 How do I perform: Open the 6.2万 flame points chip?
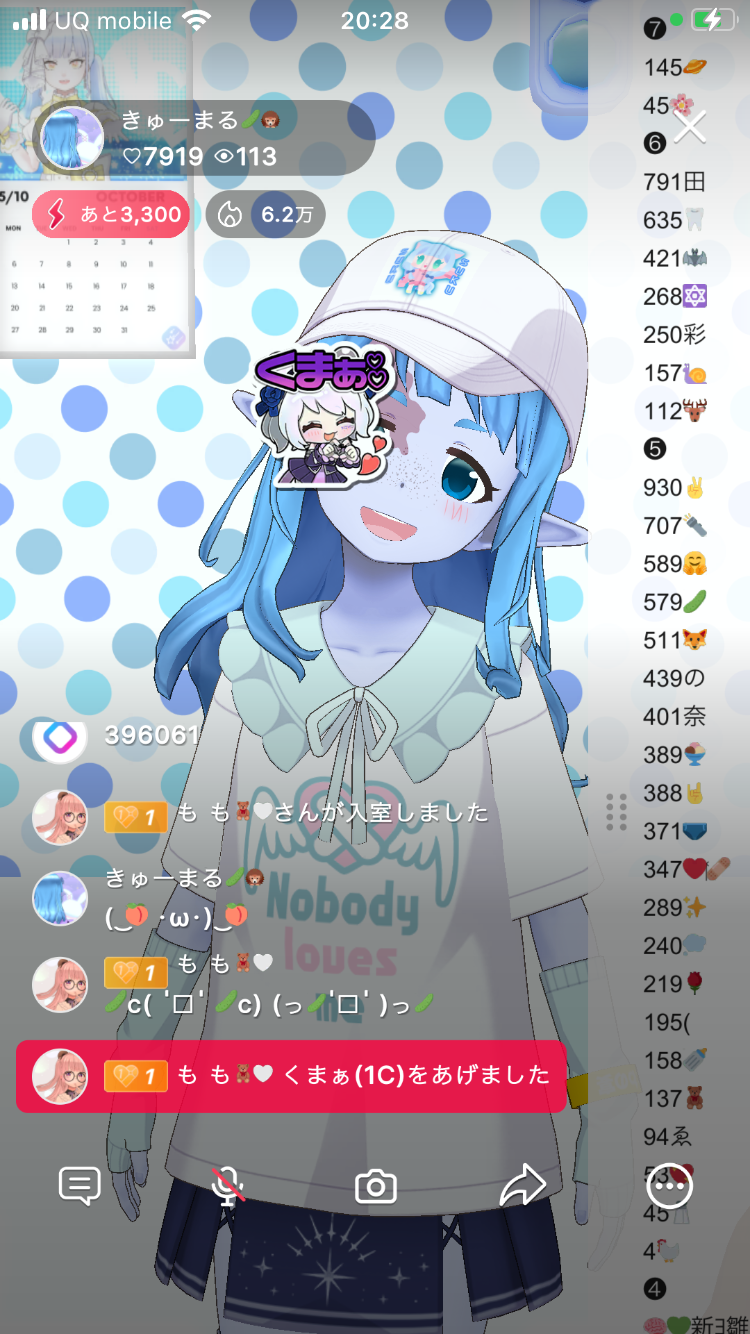(x=265, y=214)
